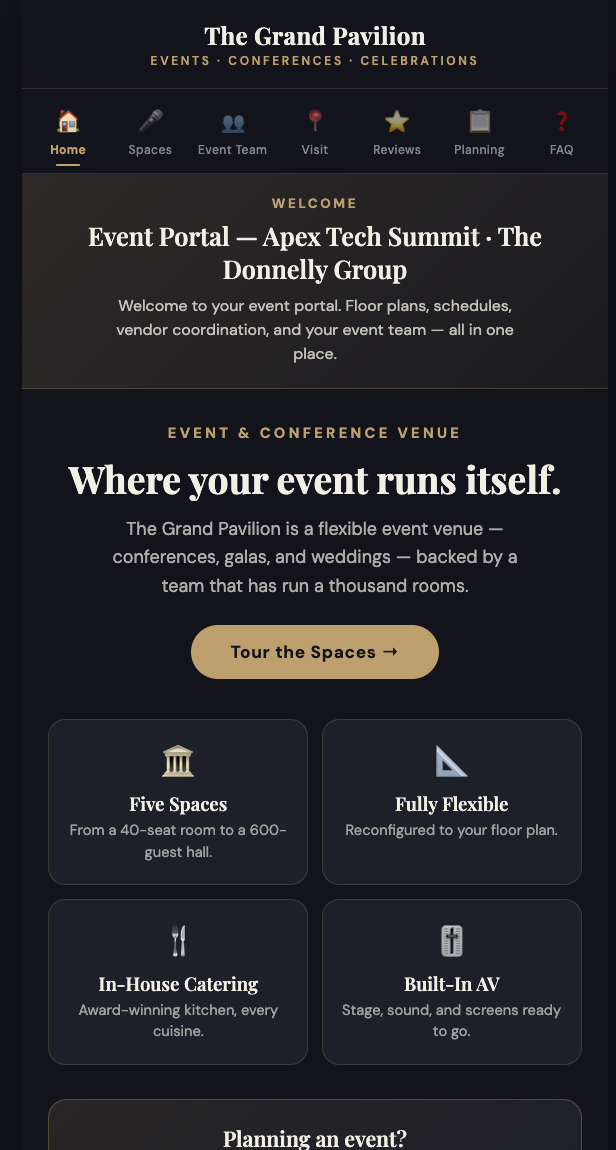Screen dimensions: 616x1150
Task: Switch to the Spaces tab
Action: pyautogui.click(x=150, y=133)
